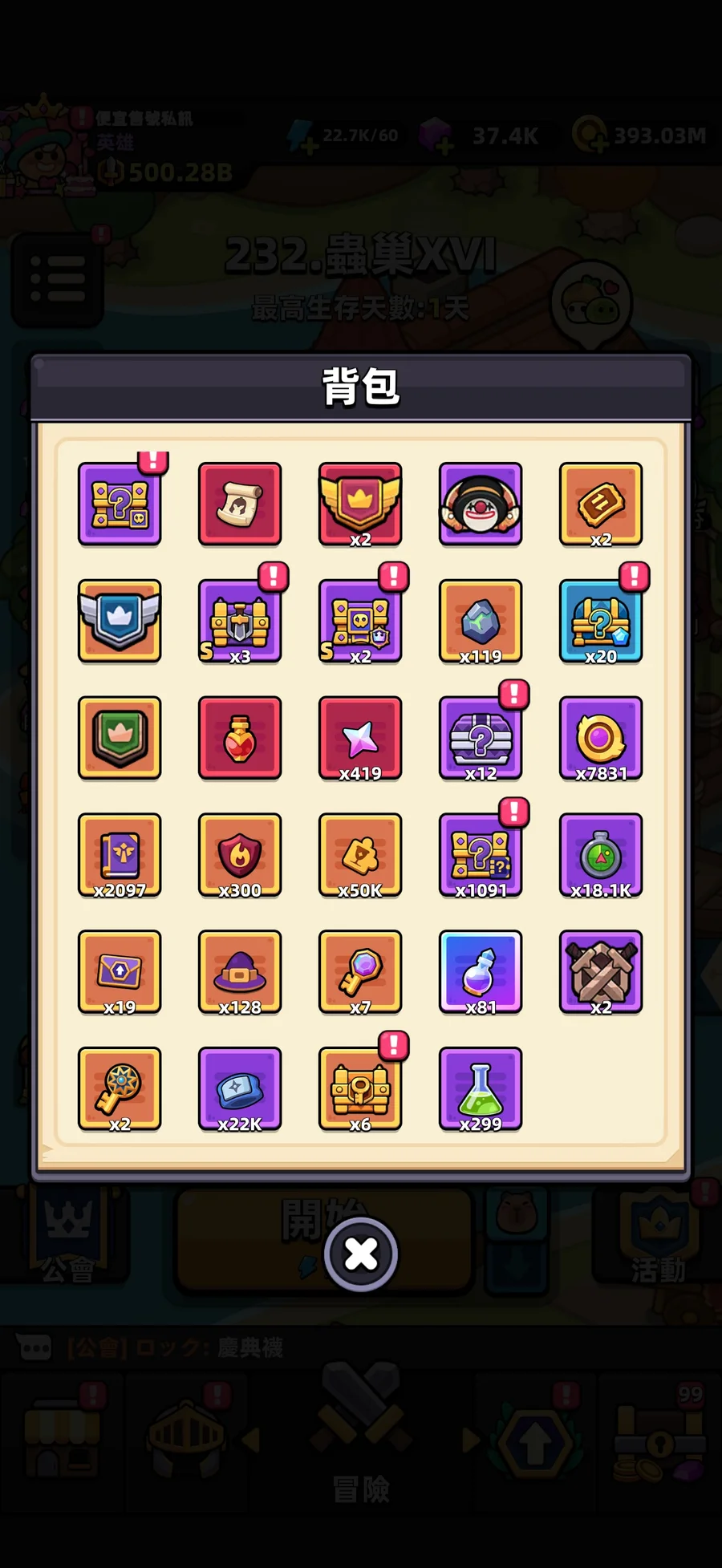
Task: Select the gray ore item x119
Action: pos(481,621)
